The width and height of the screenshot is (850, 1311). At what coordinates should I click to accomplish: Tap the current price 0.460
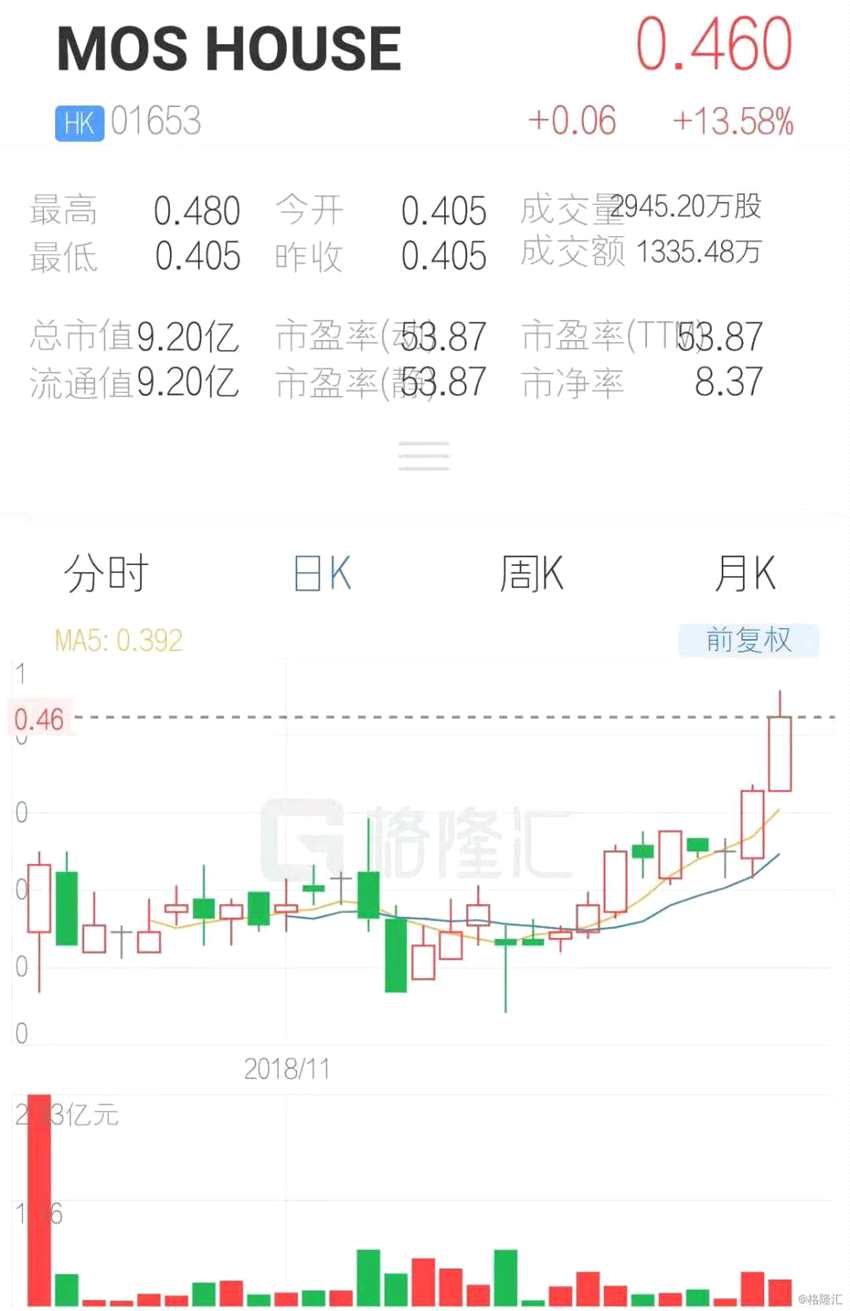(x=713, y=44)
